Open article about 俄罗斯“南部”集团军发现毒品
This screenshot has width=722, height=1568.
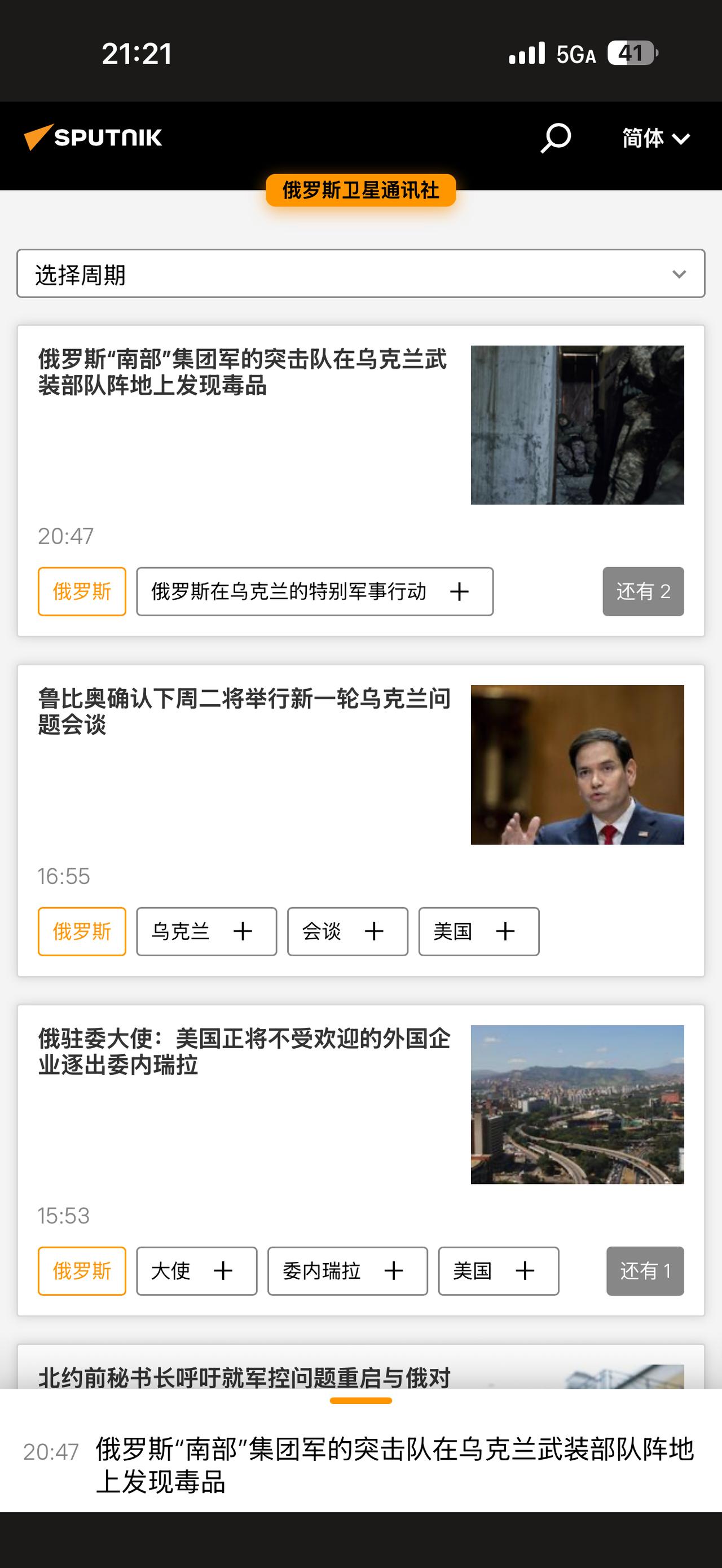pos(243,372)
